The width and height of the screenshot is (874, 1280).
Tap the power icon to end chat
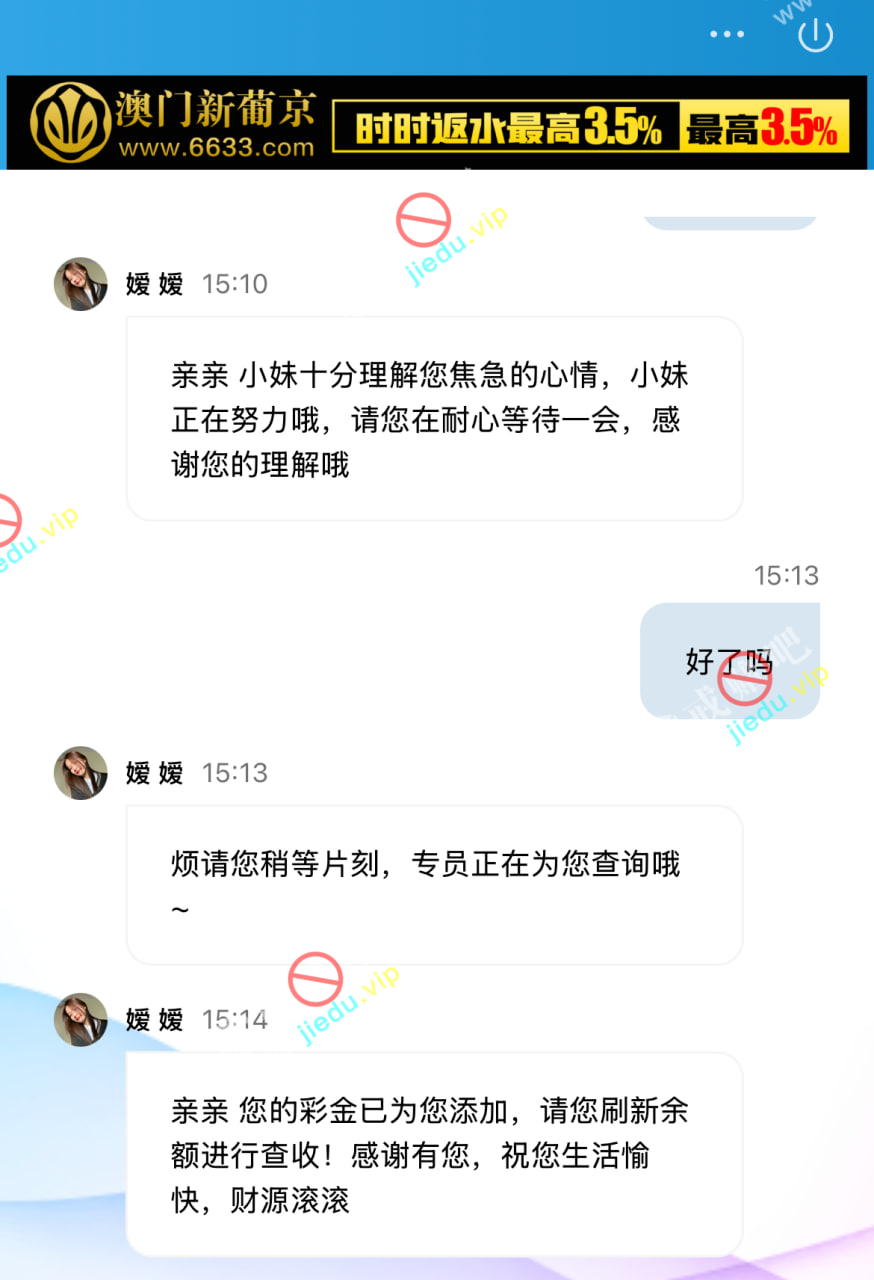click(815, 36)
